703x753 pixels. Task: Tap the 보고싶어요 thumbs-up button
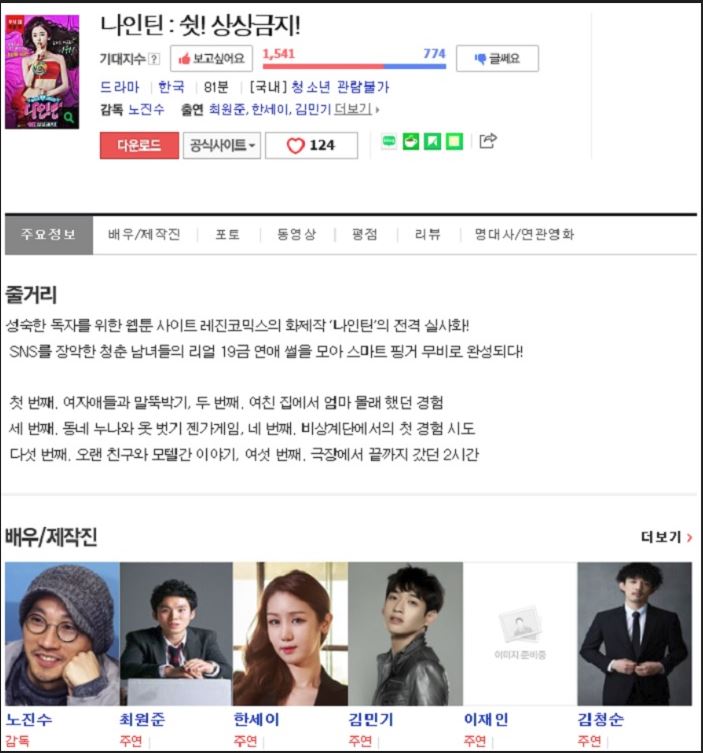tap(211, 58)
